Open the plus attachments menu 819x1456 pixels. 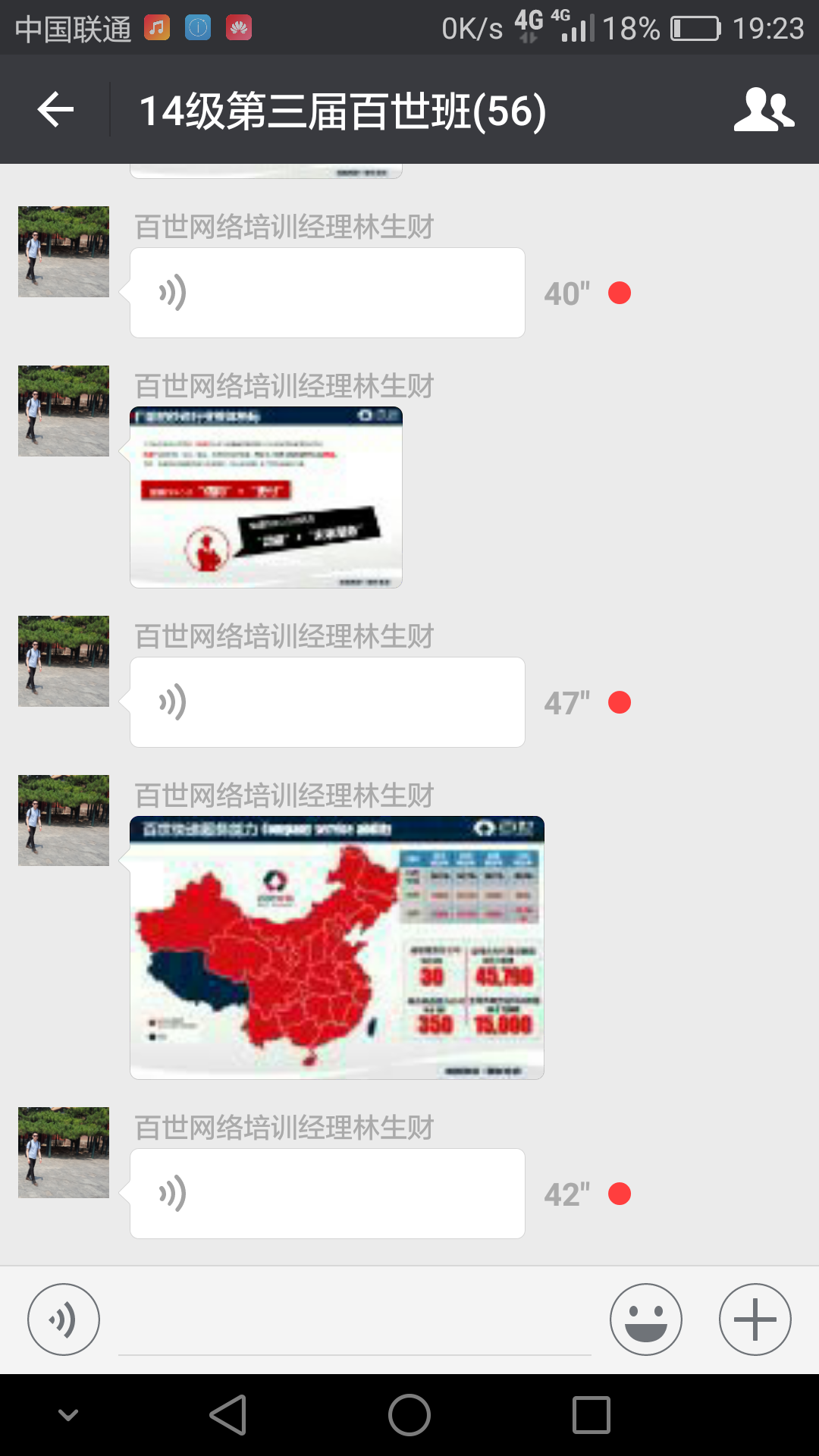[x=755, y=1319]
